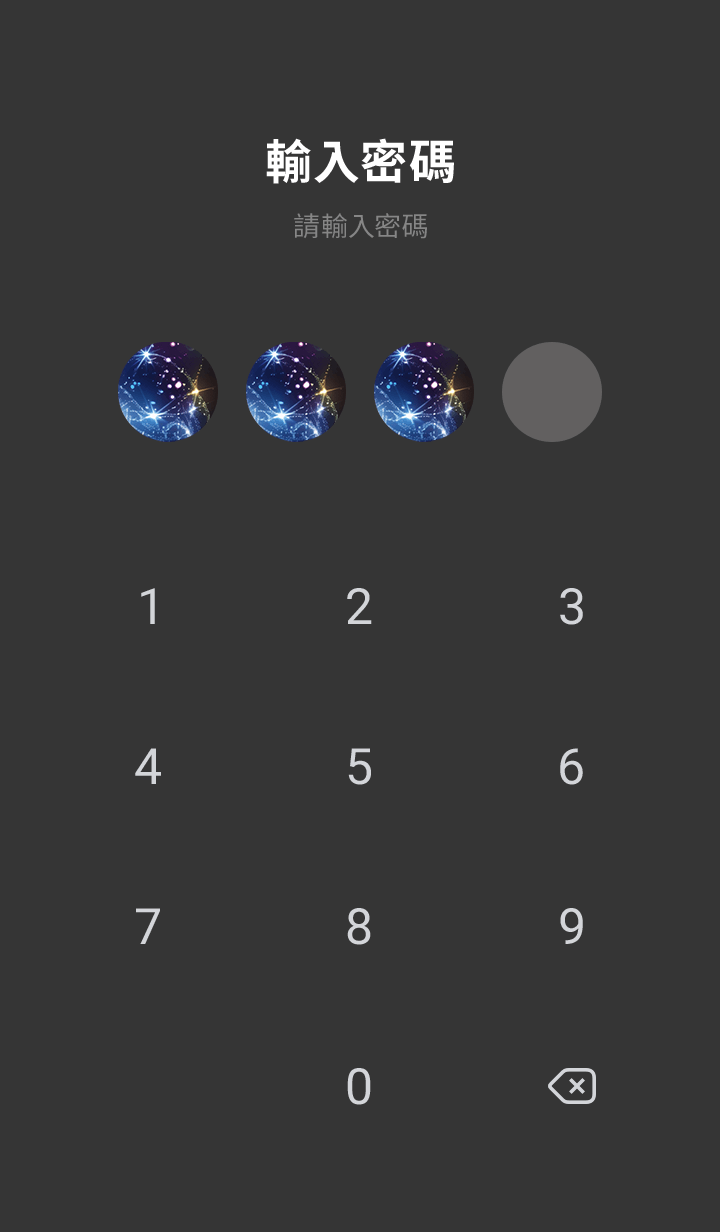Delete the last entered passcode digit
720x1232 pixels.
572,1086
